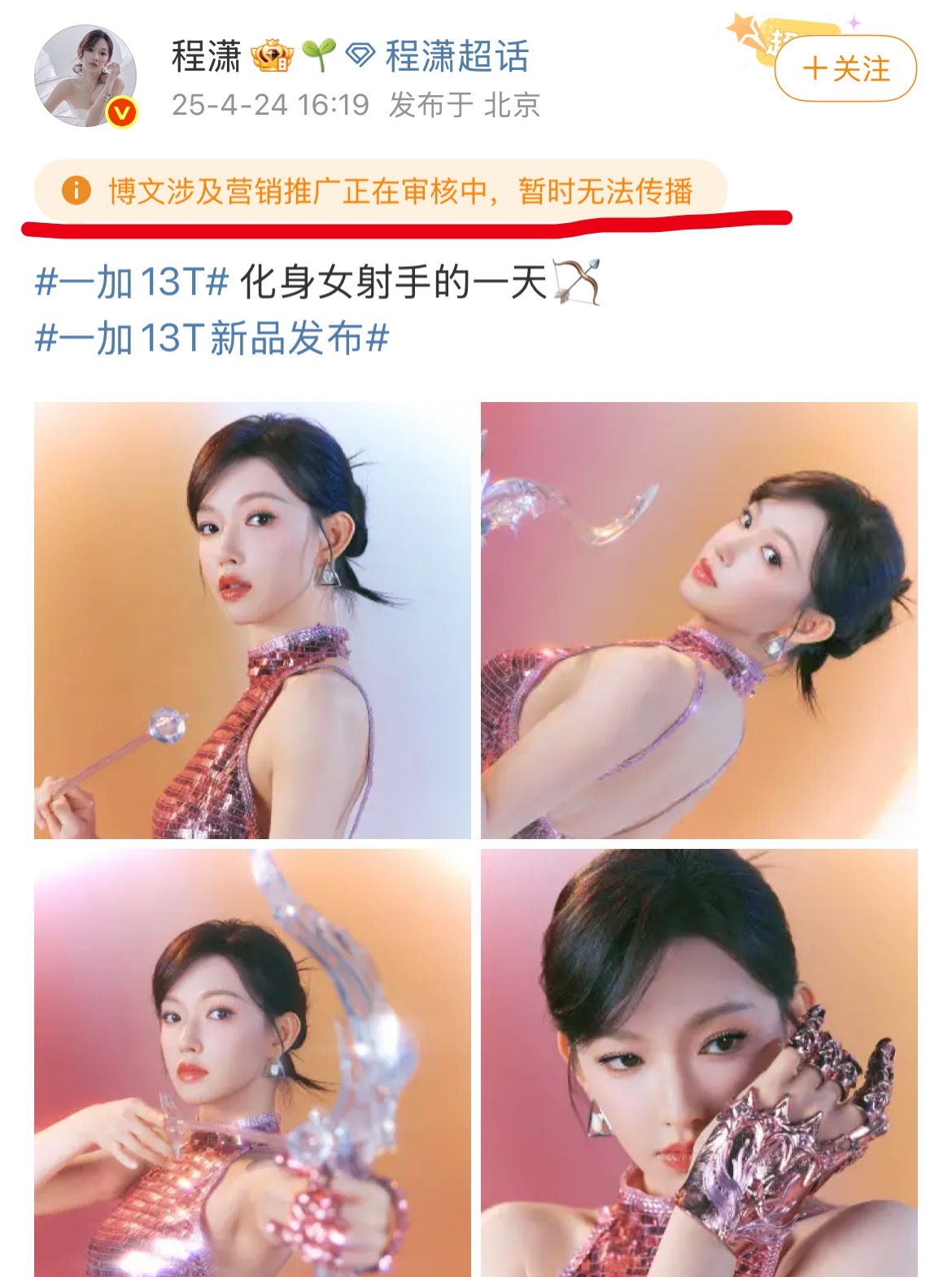Viewport: 952px width, 1277px height.
Task: Open 程潇's profile avatar
Action: tap(85, 76)
